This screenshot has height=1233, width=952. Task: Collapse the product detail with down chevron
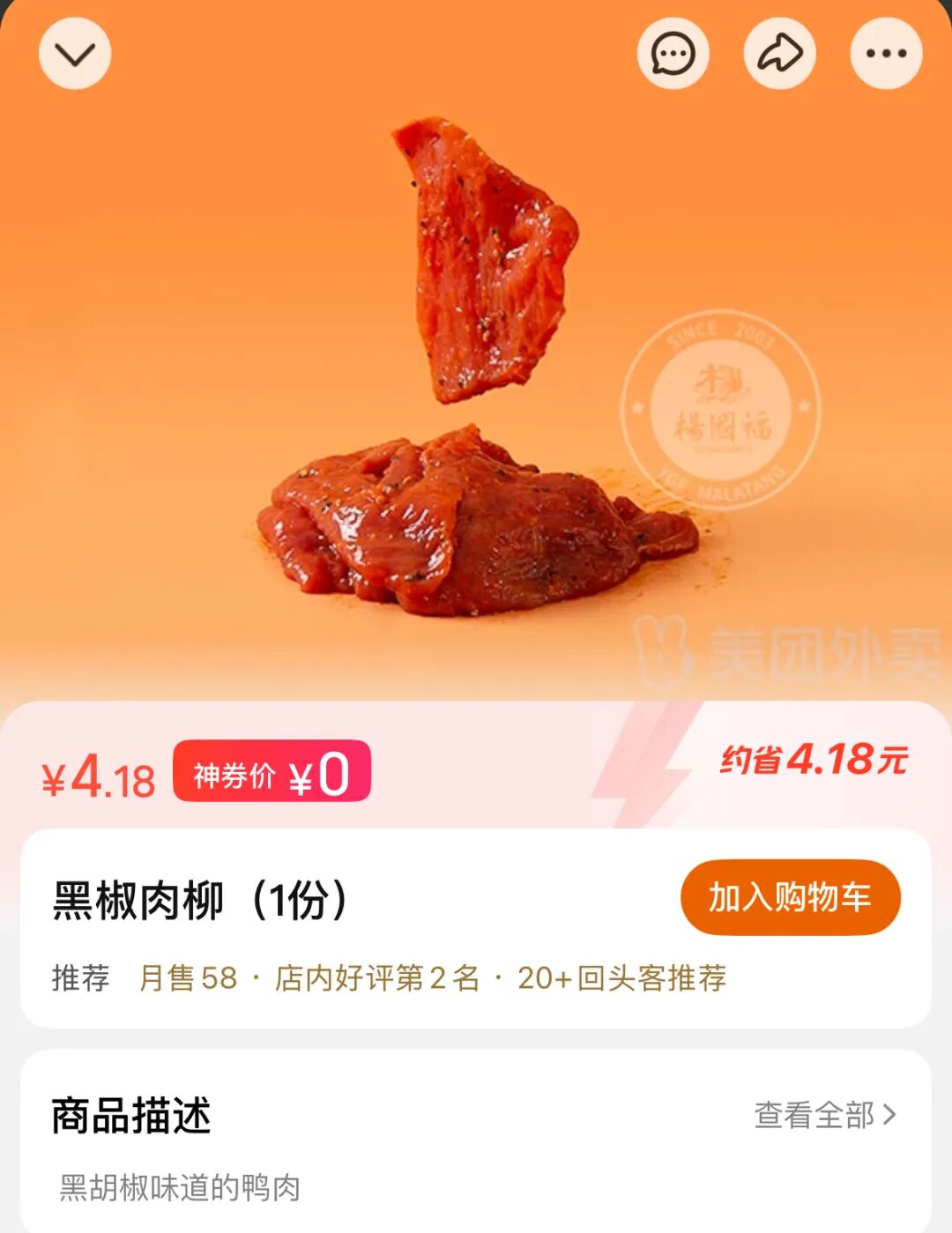point(75,55)
